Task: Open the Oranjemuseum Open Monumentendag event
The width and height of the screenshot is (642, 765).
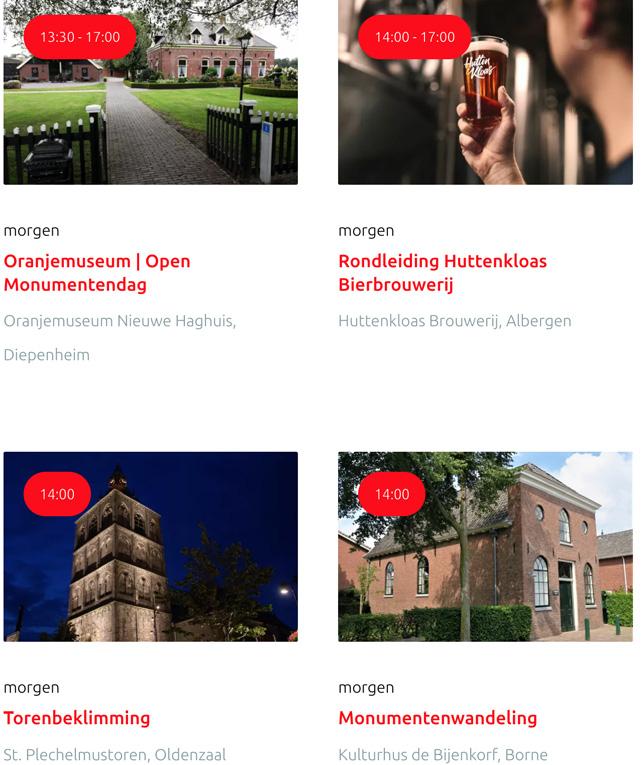Action: (x=97, y=272)
